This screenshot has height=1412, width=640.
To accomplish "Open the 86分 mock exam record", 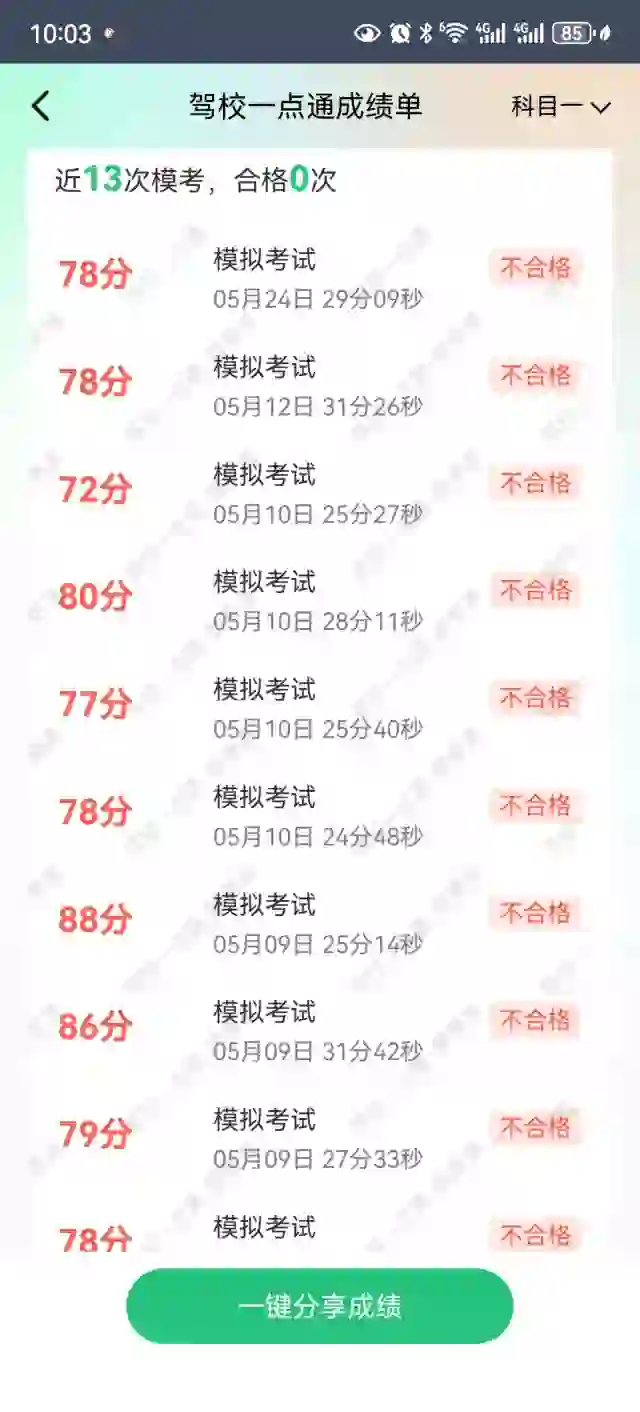I will coord(320,1028).
